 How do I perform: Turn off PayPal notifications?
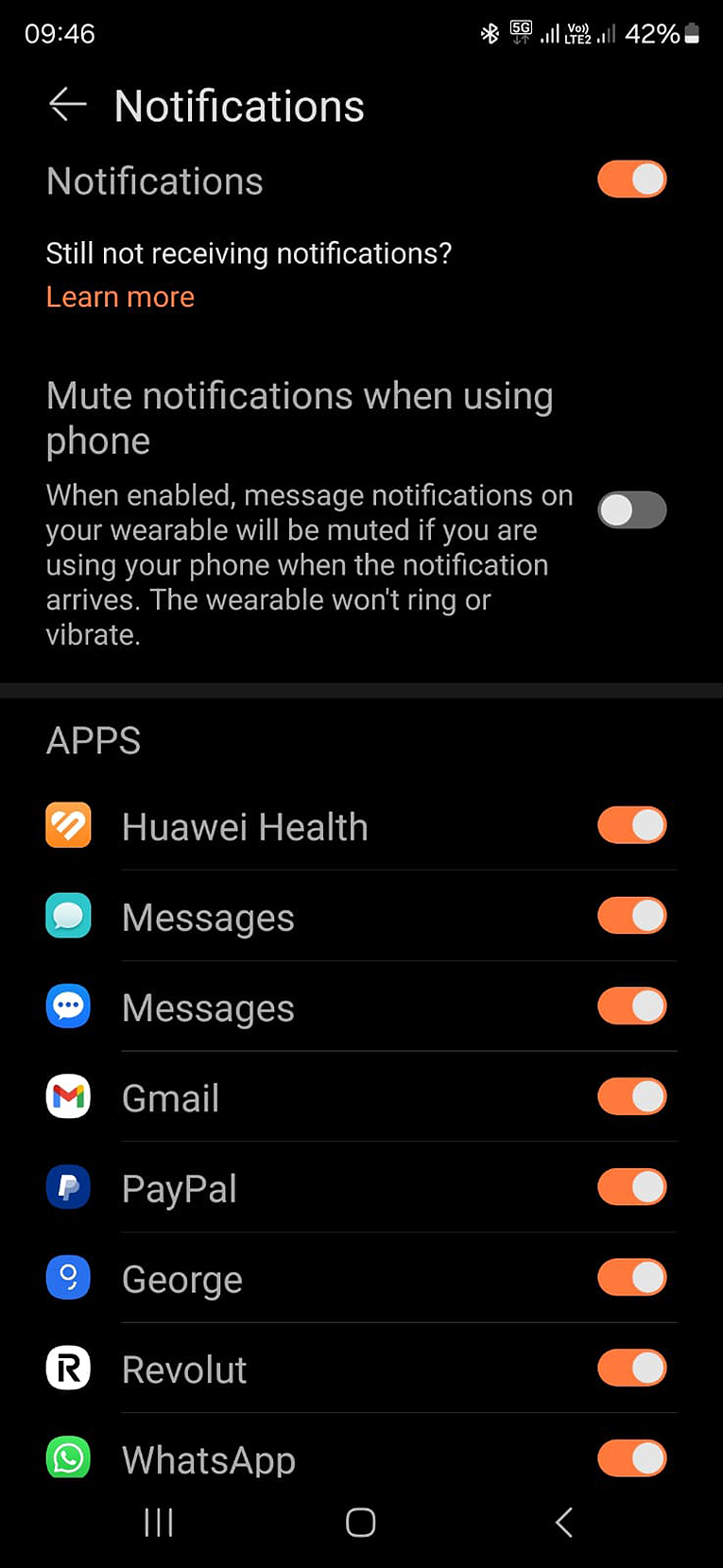coord(631,1187)
